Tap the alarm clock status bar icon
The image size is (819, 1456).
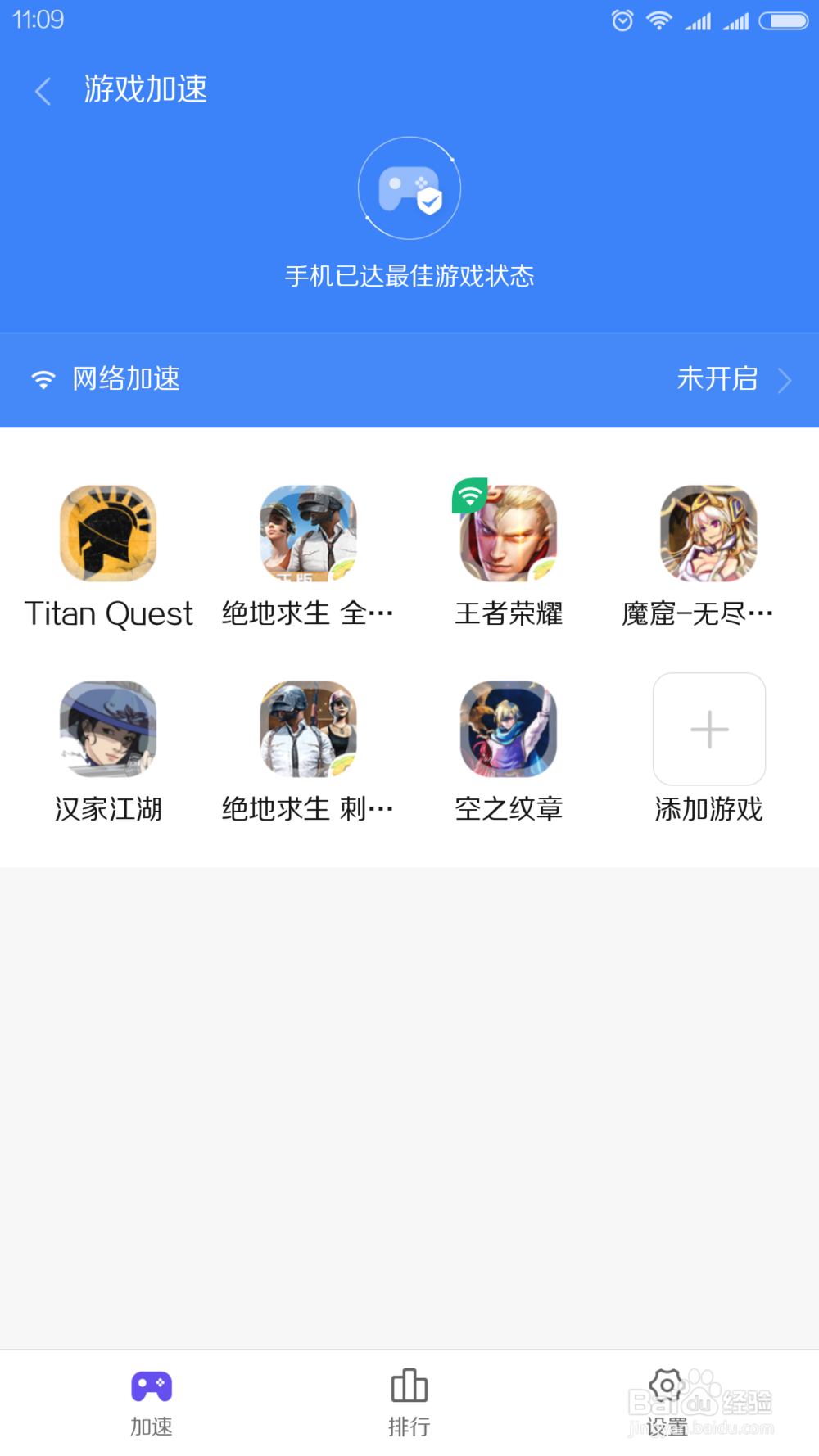pos(622,20)
